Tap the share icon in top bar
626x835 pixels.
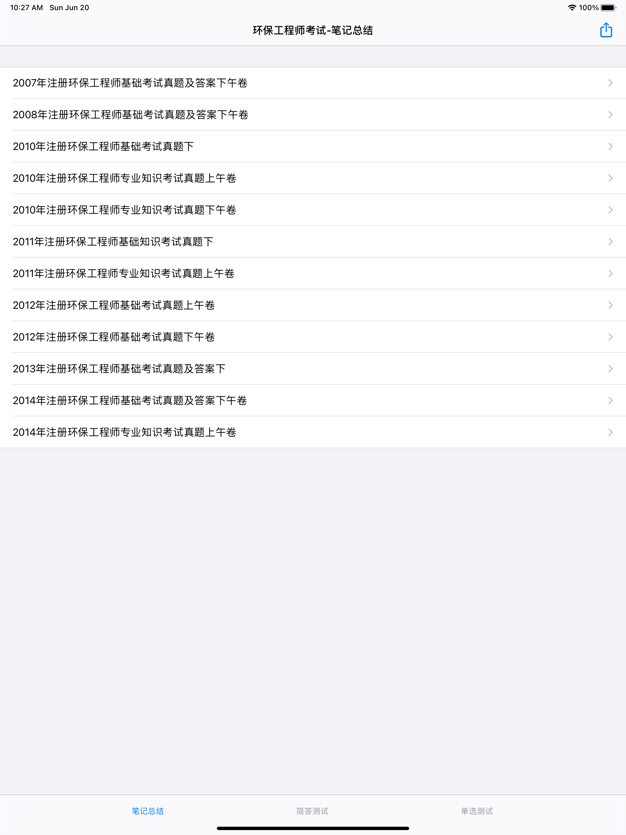(x=605, y=31)
